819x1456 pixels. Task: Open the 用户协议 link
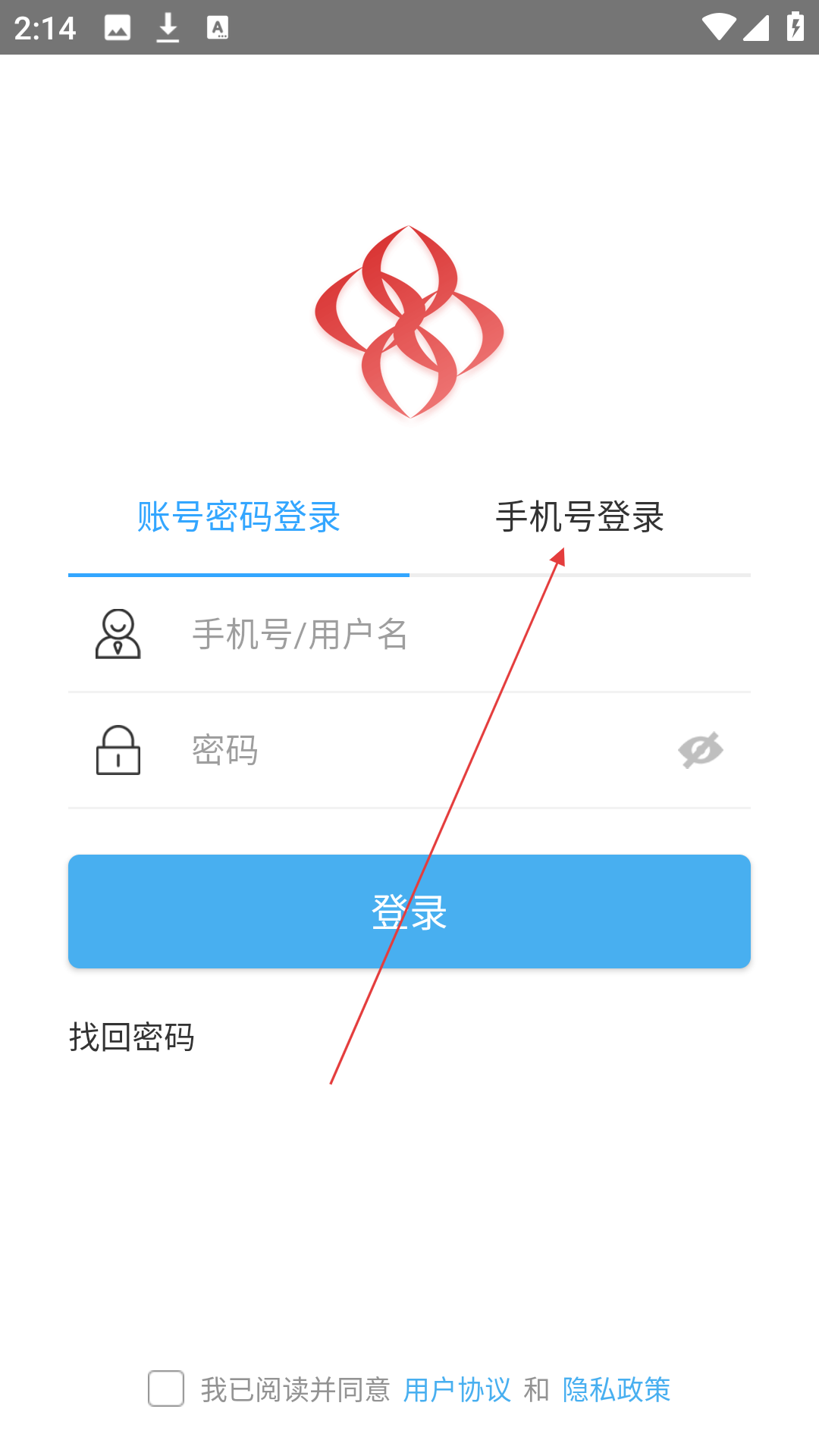click(x=457, y=1389)
